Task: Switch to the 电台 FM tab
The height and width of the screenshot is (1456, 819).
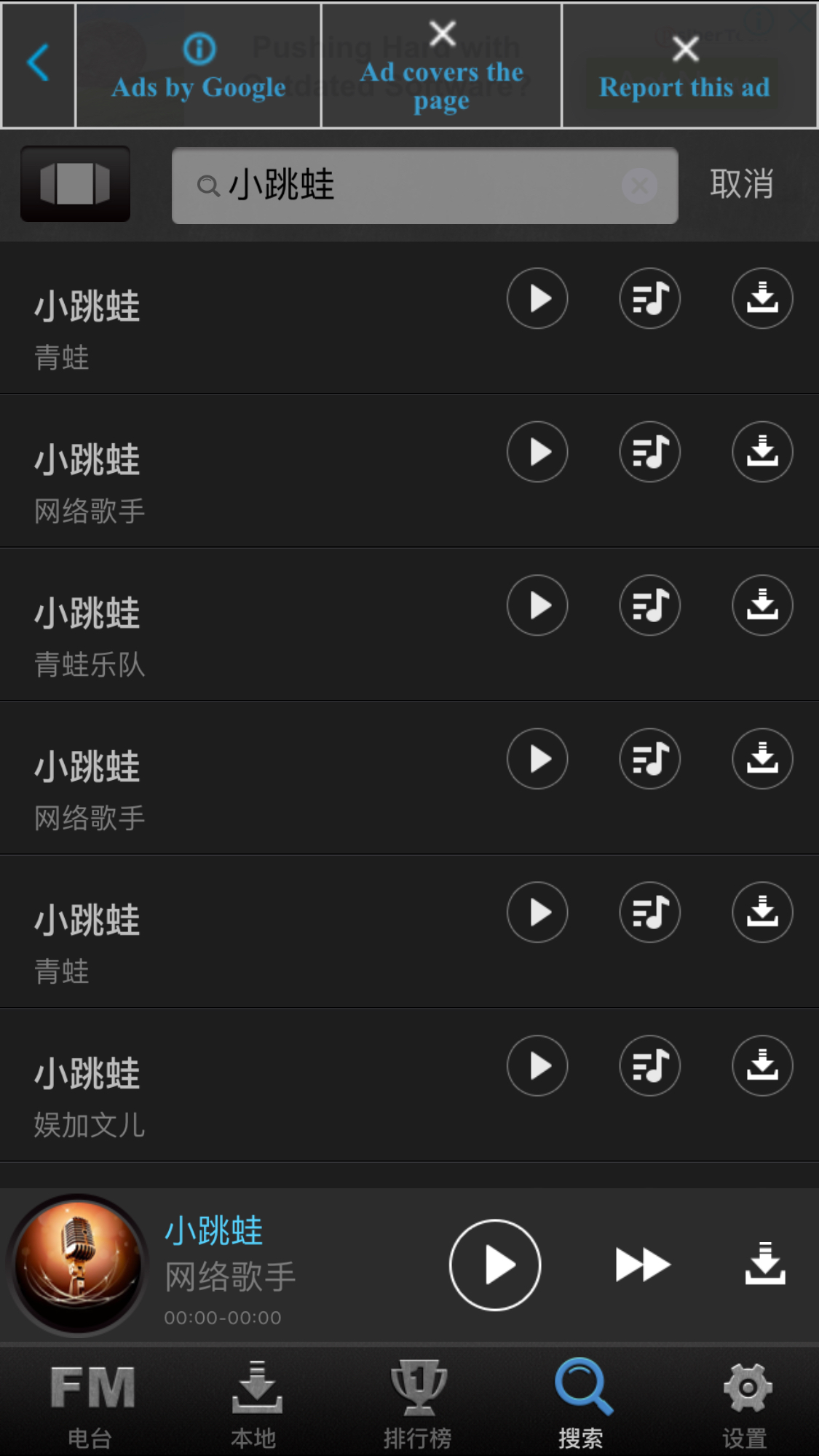Action: (x=90, y=1404)
